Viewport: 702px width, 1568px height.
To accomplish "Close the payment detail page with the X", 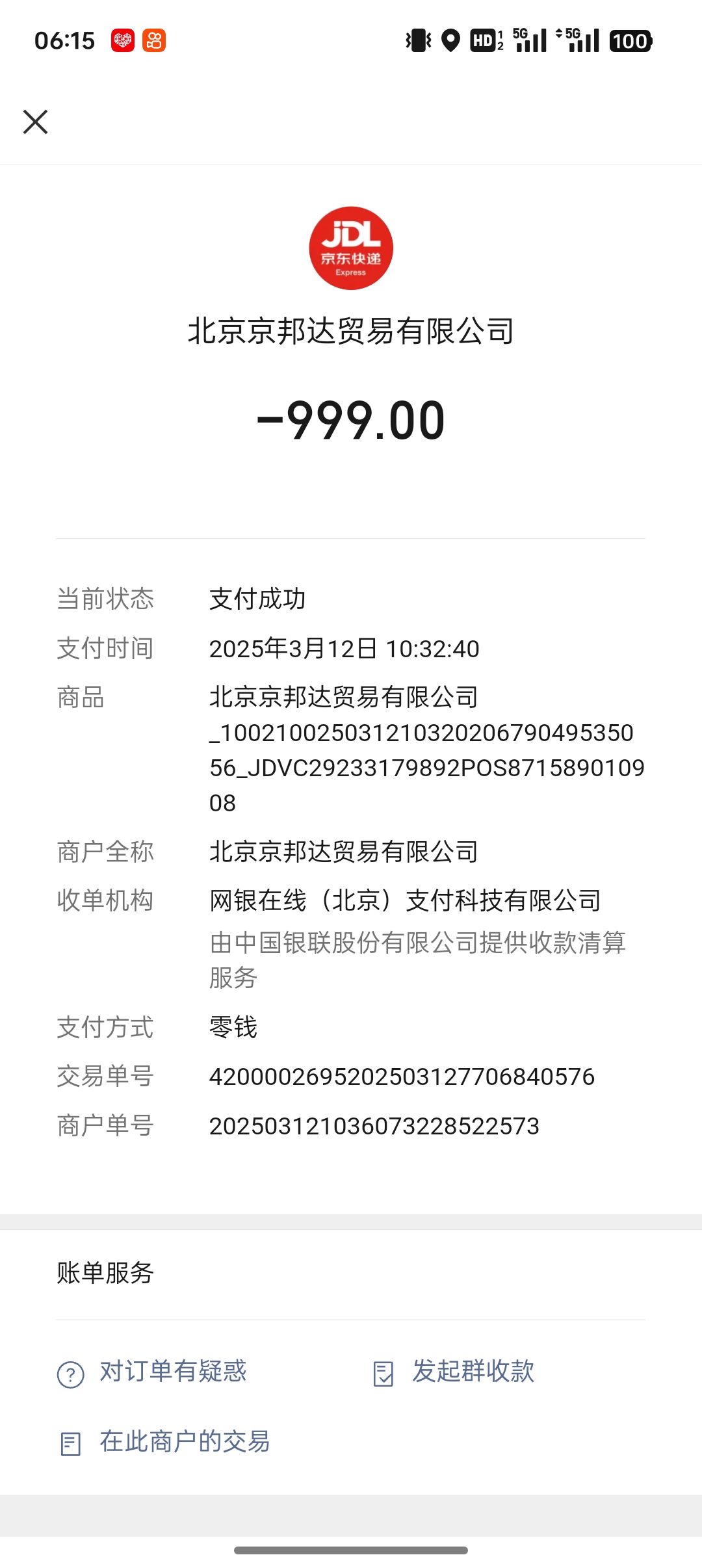I will (36, 122).
